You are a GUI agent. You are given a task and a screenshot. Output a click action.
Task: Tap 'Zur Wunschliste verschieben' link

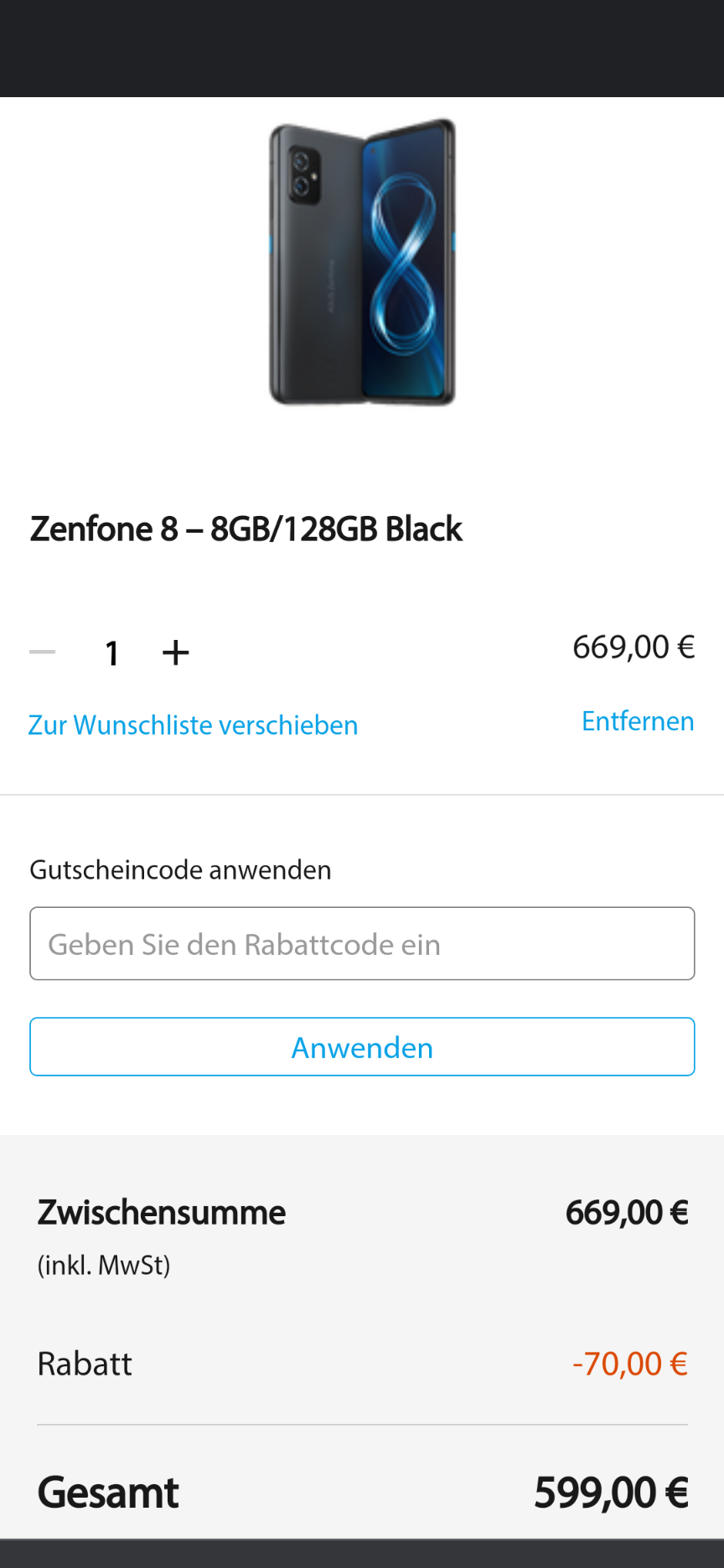pyautogui.click(x=193, y=725)
